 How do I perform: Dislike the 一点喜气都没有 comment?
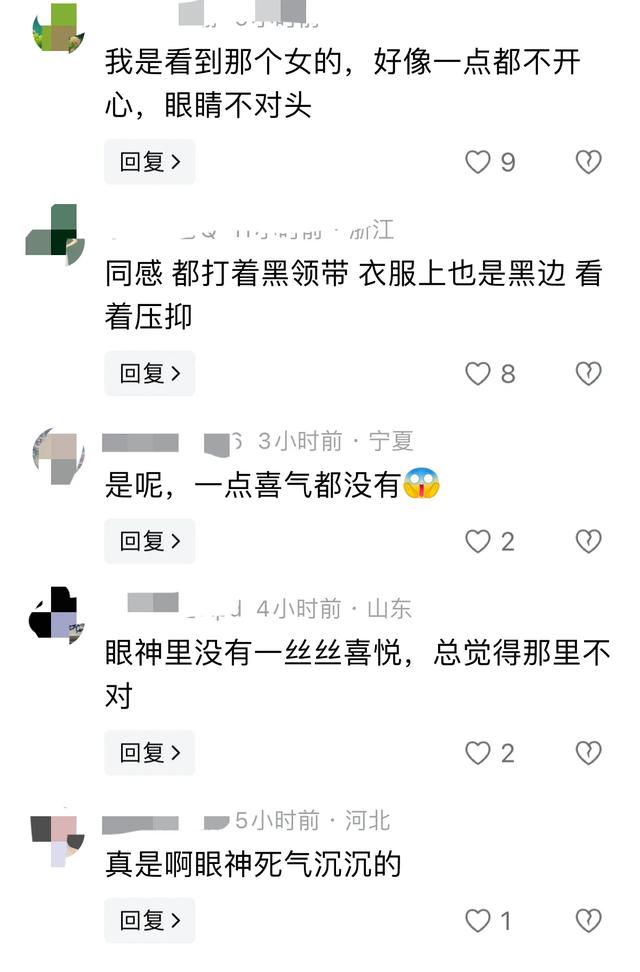[x=588, y=541]
